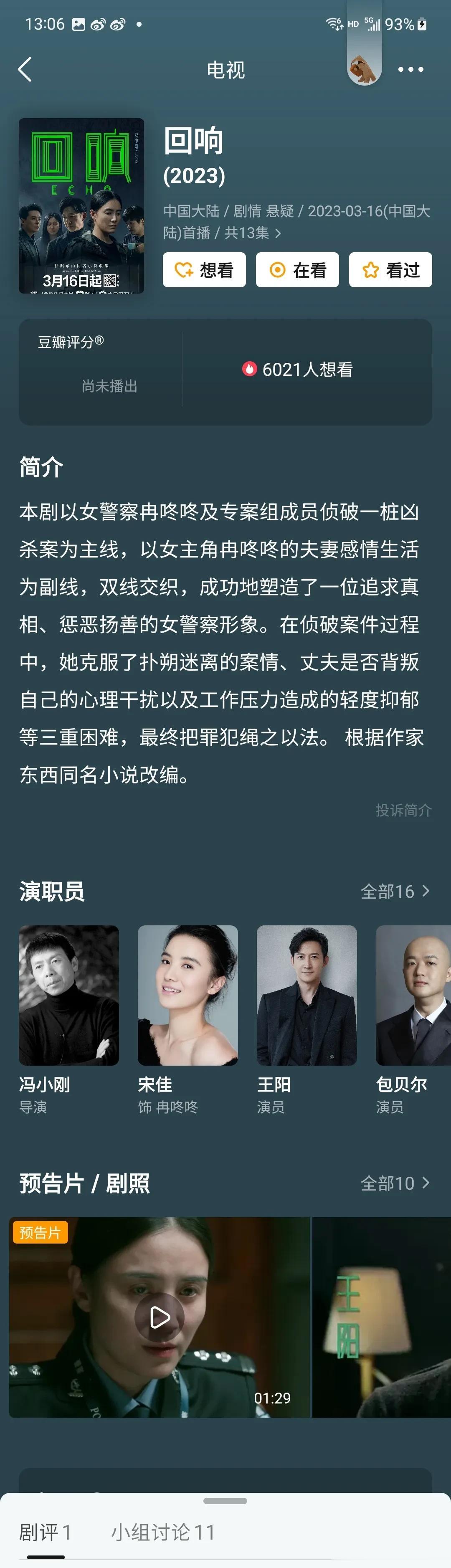Switch to the 小组讨论 tab
This screenshot has width=451, height=1568.
click(x=162, y=1532)
